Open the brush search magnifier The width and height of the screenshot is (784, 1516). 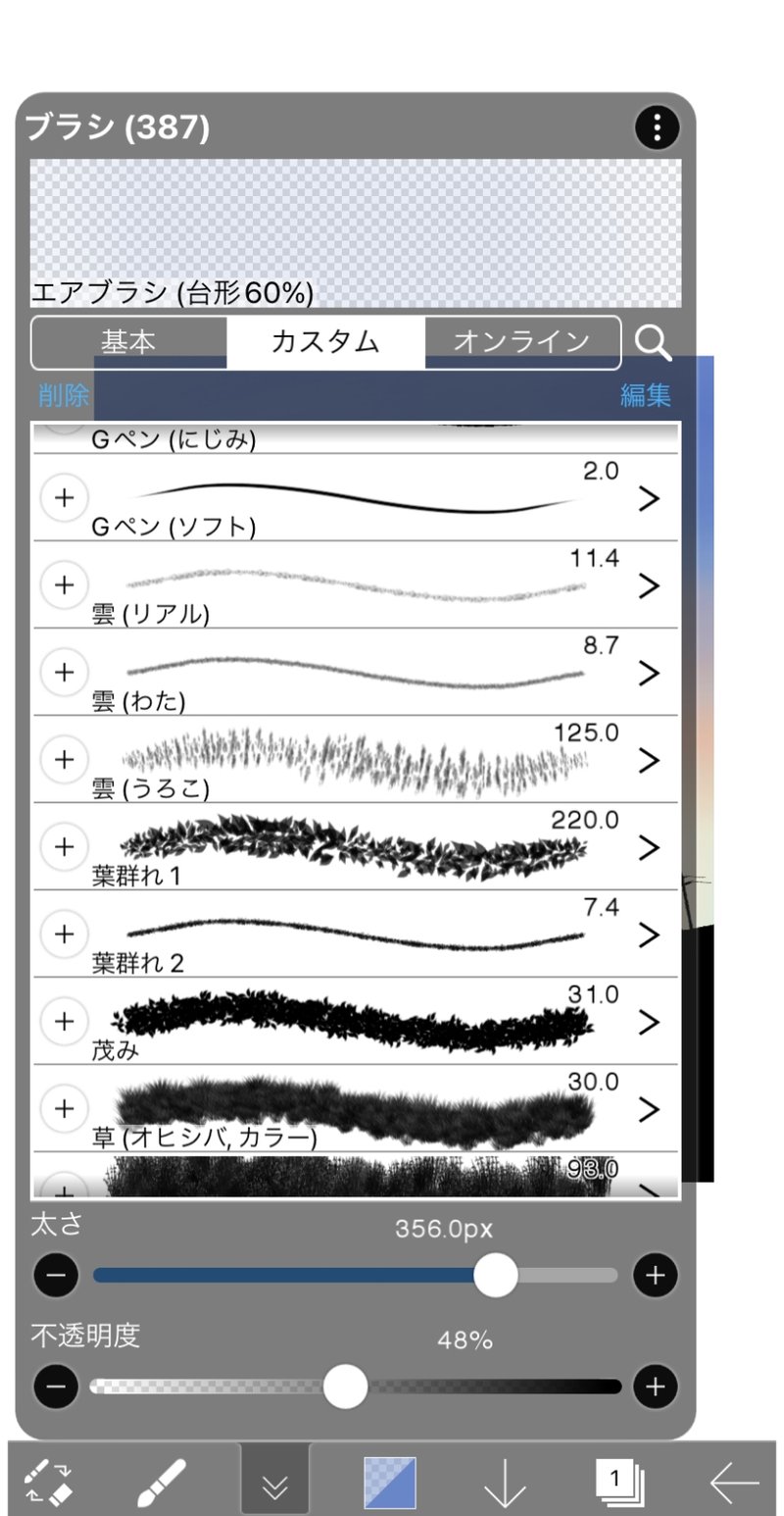pyautogui.click(x=653, y=343)
